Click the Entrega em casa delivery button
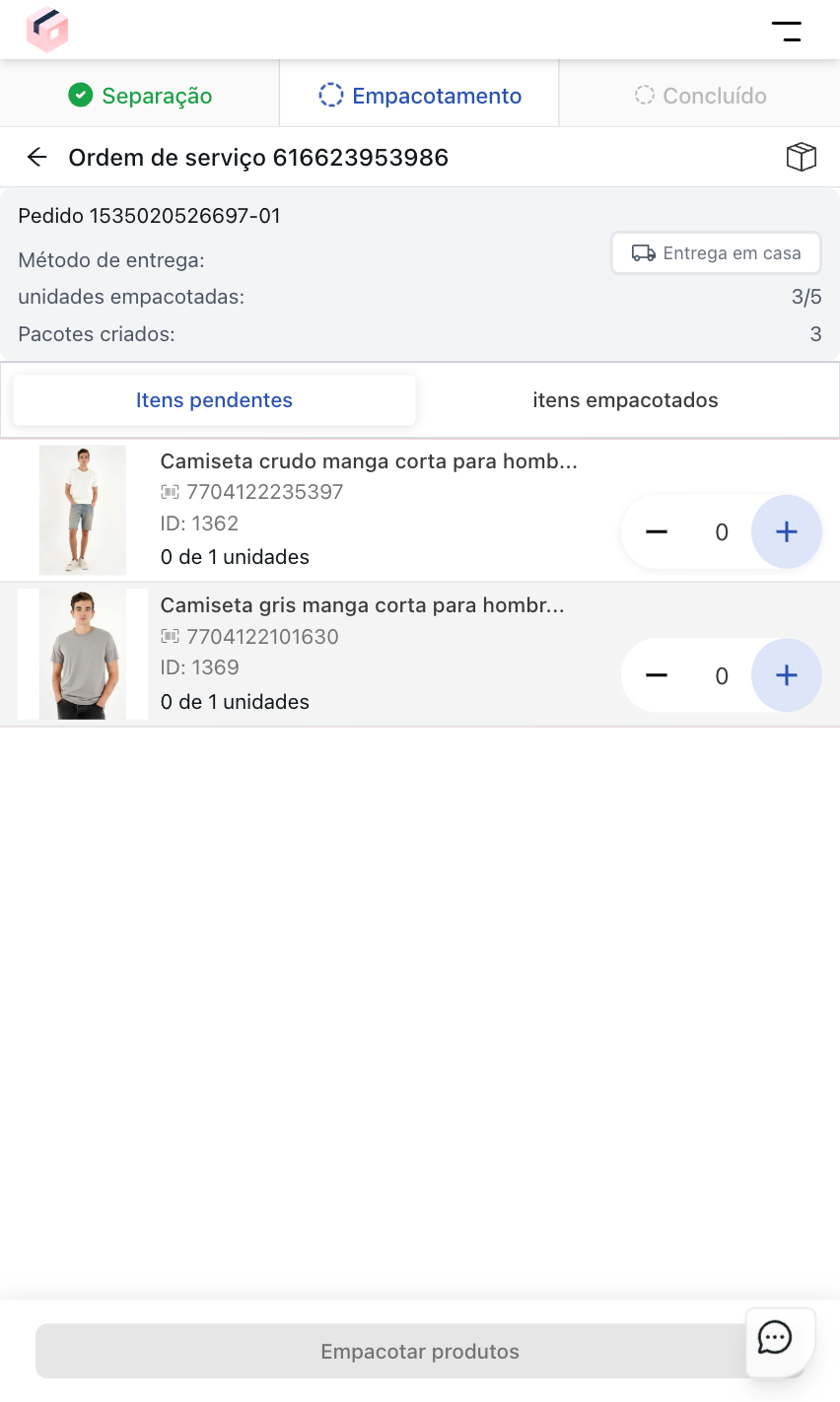The width and height of the screenshot is (840, 1402). point(716,252)
